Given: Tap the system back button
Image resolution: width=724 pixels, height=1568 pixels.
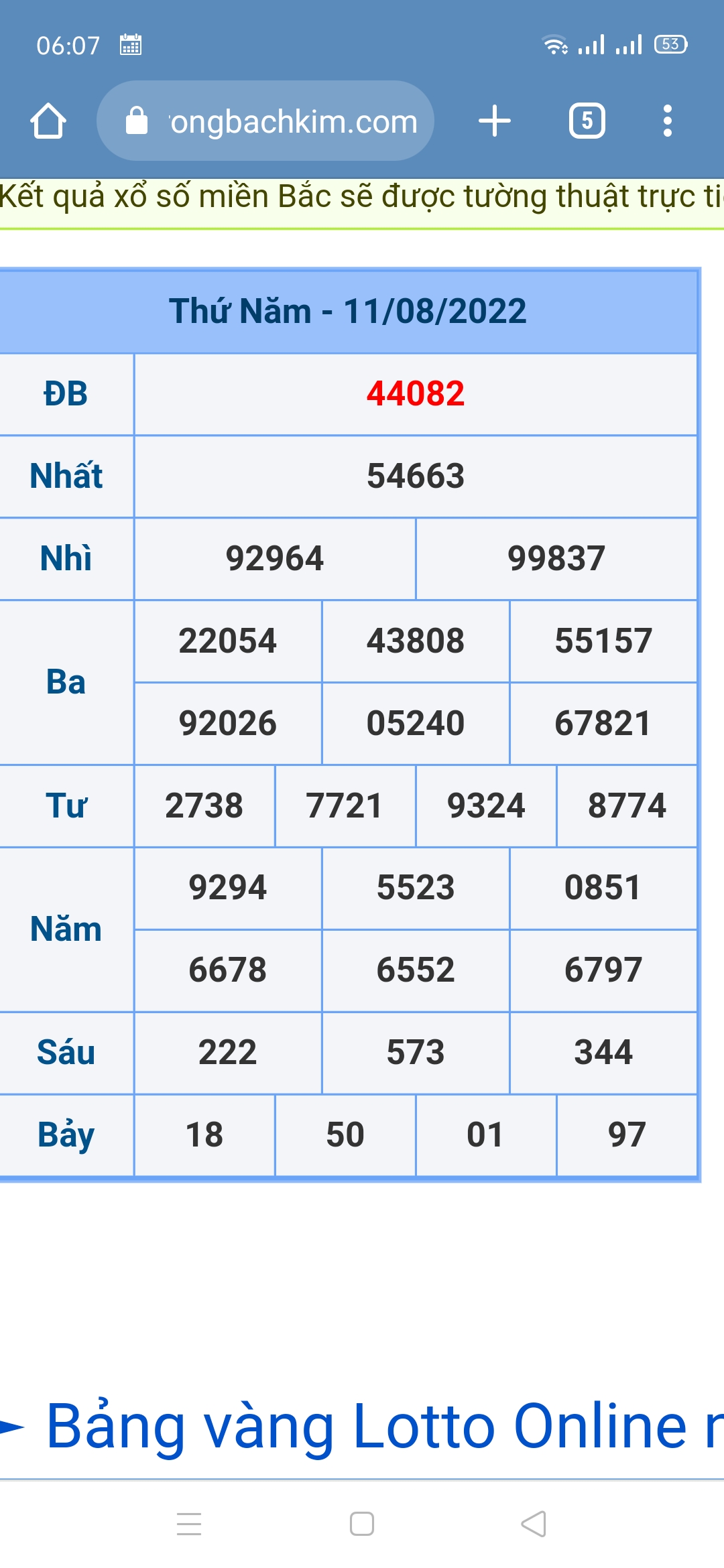Looking at the screenshot, I should click(534, 1524).
